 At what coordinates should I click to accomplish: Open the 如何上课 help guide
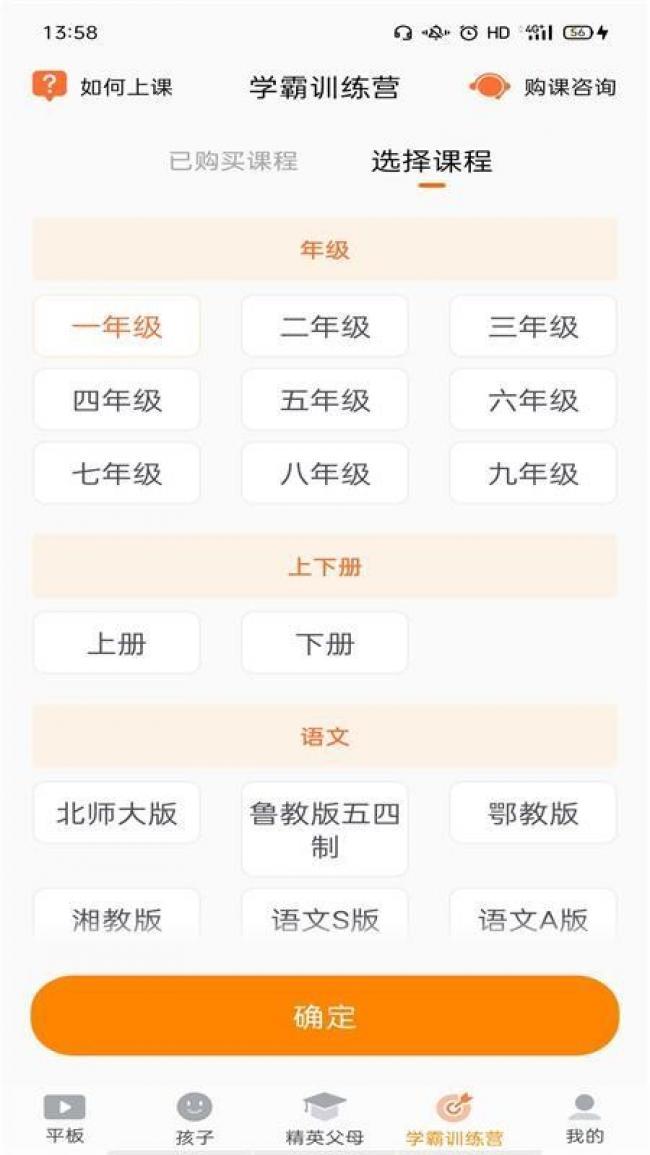click(103, 87)
